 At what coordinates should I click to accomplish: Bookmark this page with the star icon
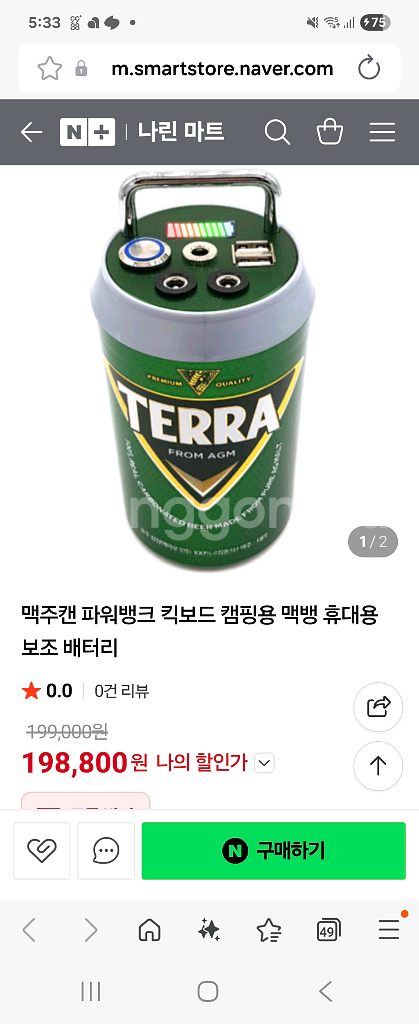[50, 69]
